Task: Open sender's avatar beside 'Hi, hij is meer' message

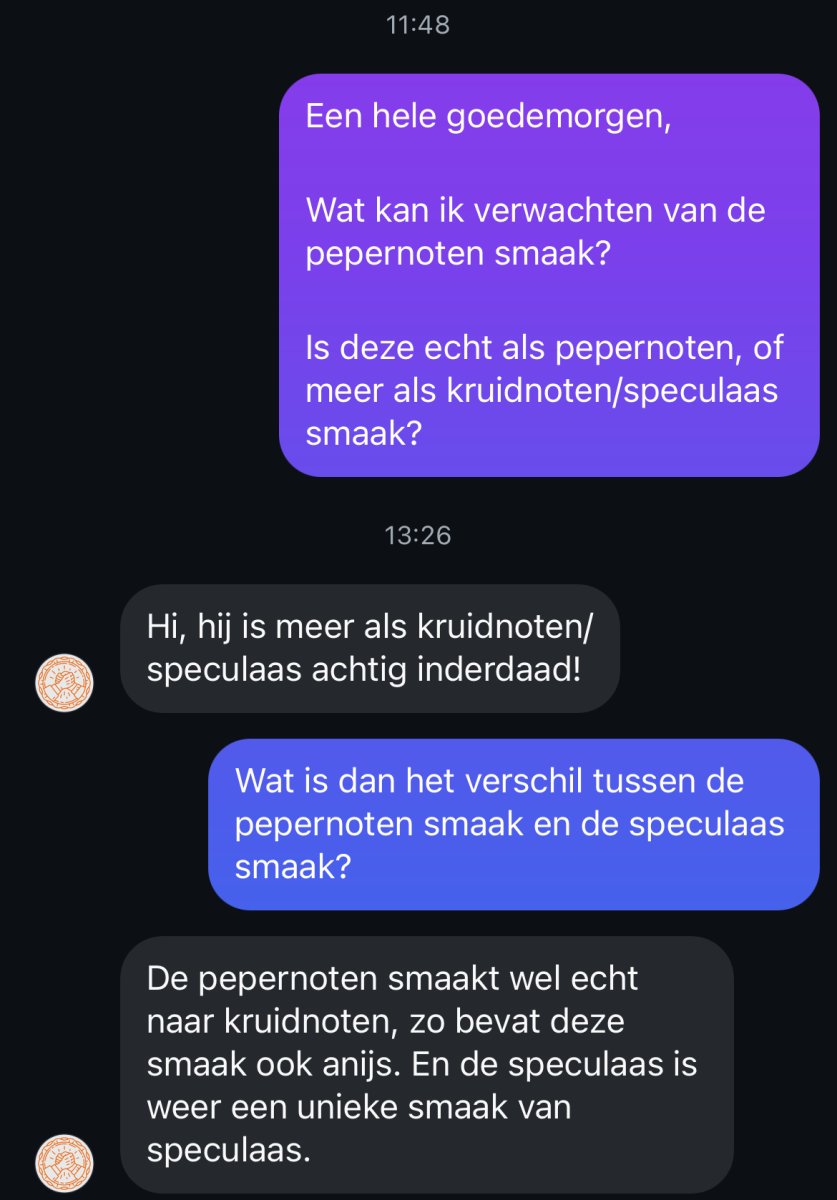Action: tap(64, 684)
